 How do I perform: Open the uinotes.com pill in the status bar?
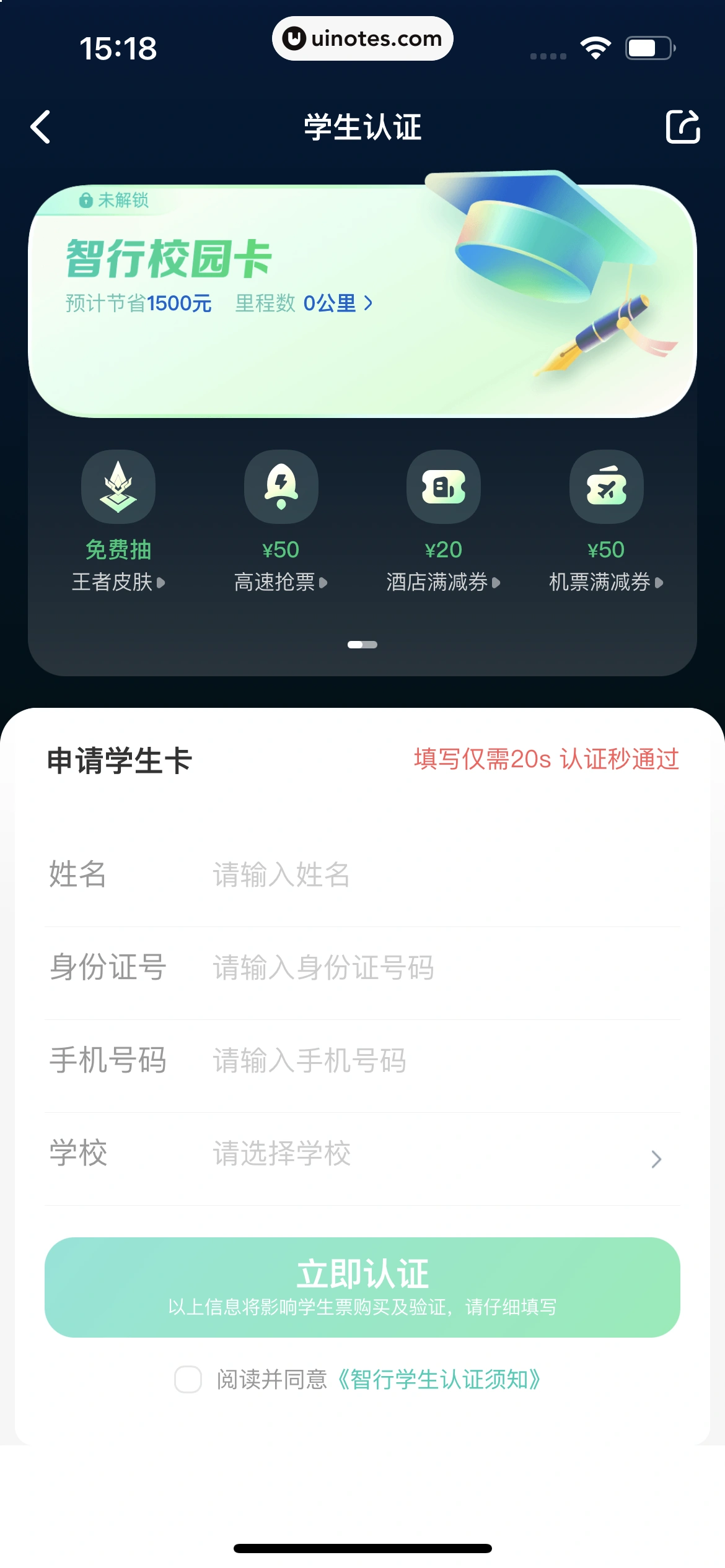362,38
